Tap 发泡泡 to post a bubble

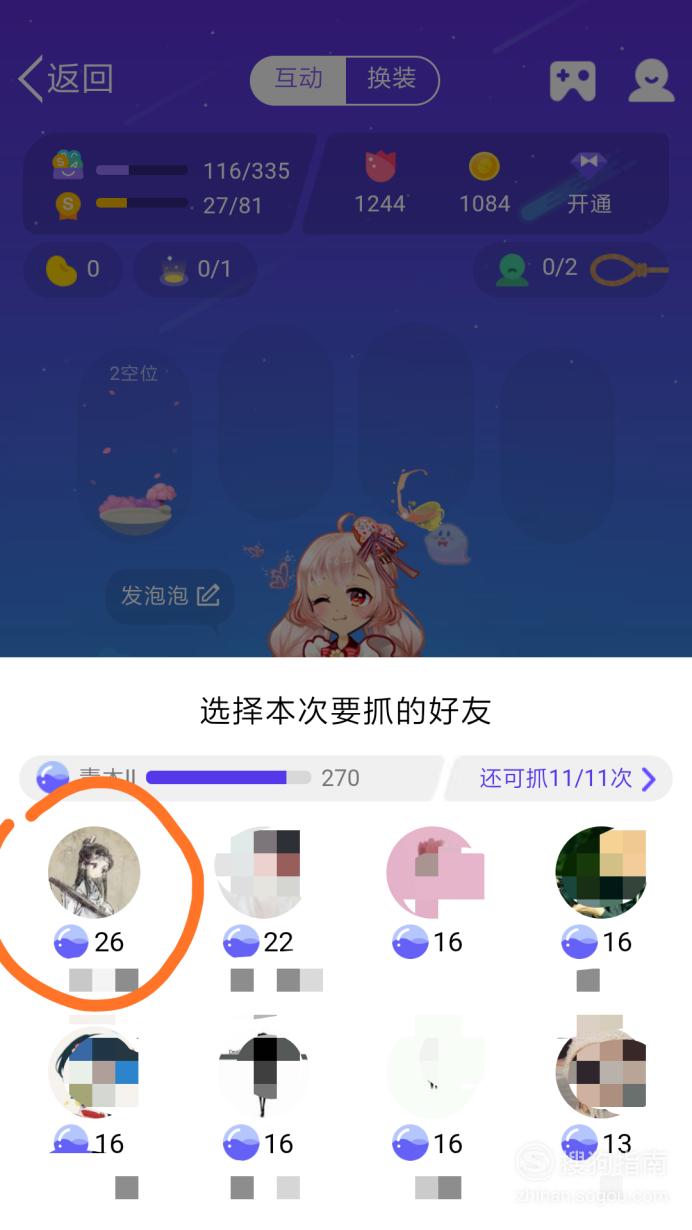click(x=170, y=596)
